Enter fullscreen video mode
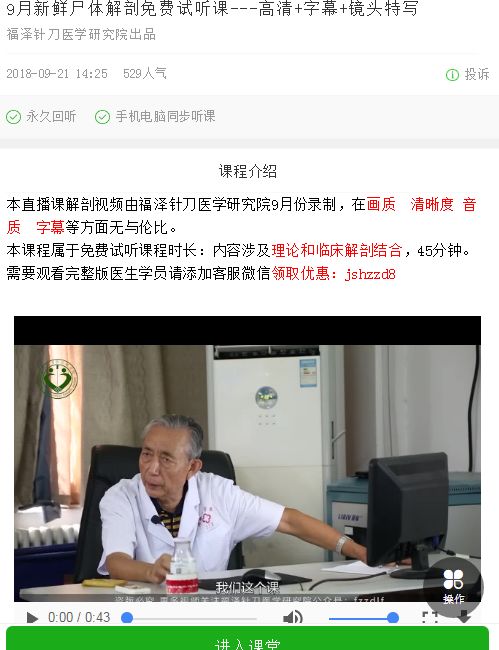 pos(430,618)
